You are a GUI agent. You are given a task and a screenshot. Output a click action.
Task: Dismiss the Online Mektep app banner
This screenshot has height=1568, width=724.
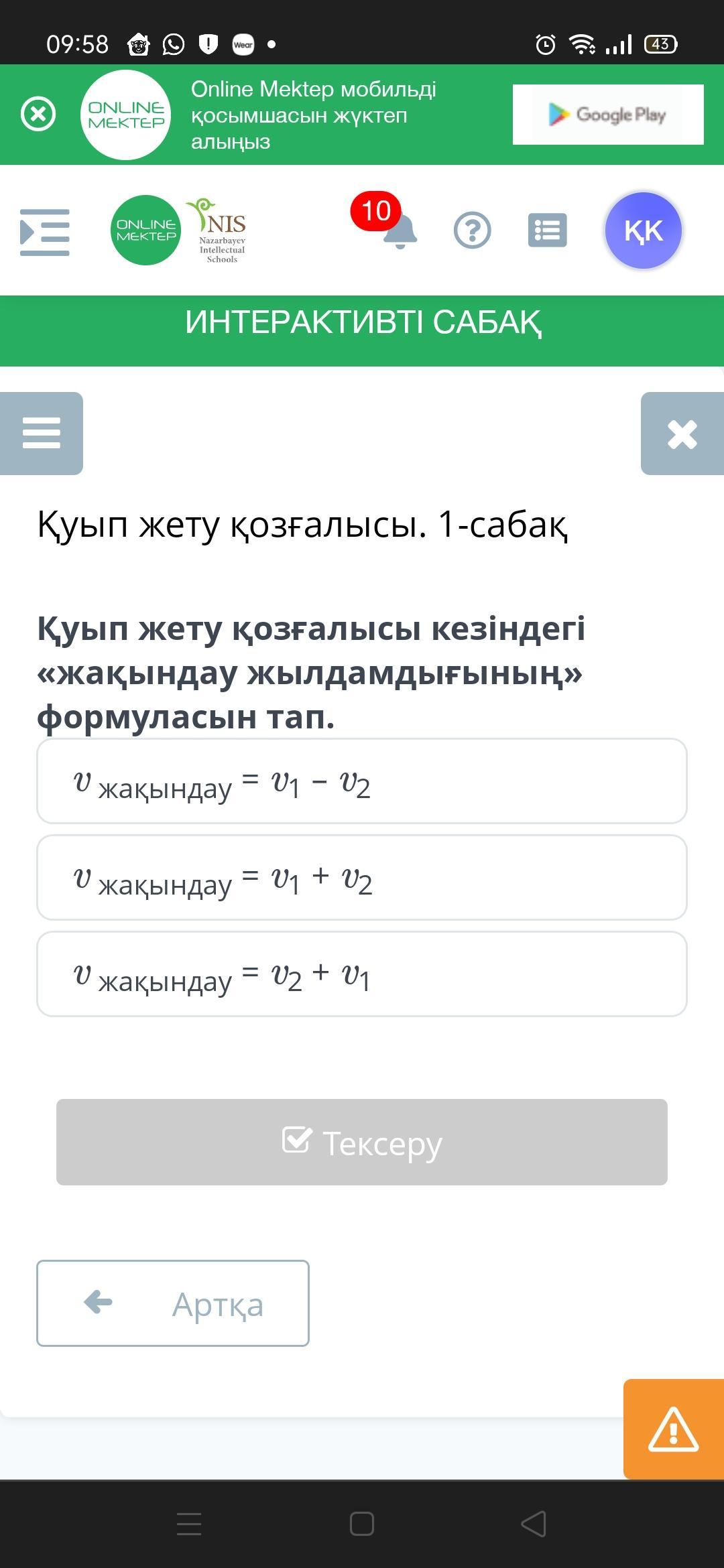[38, 114]
